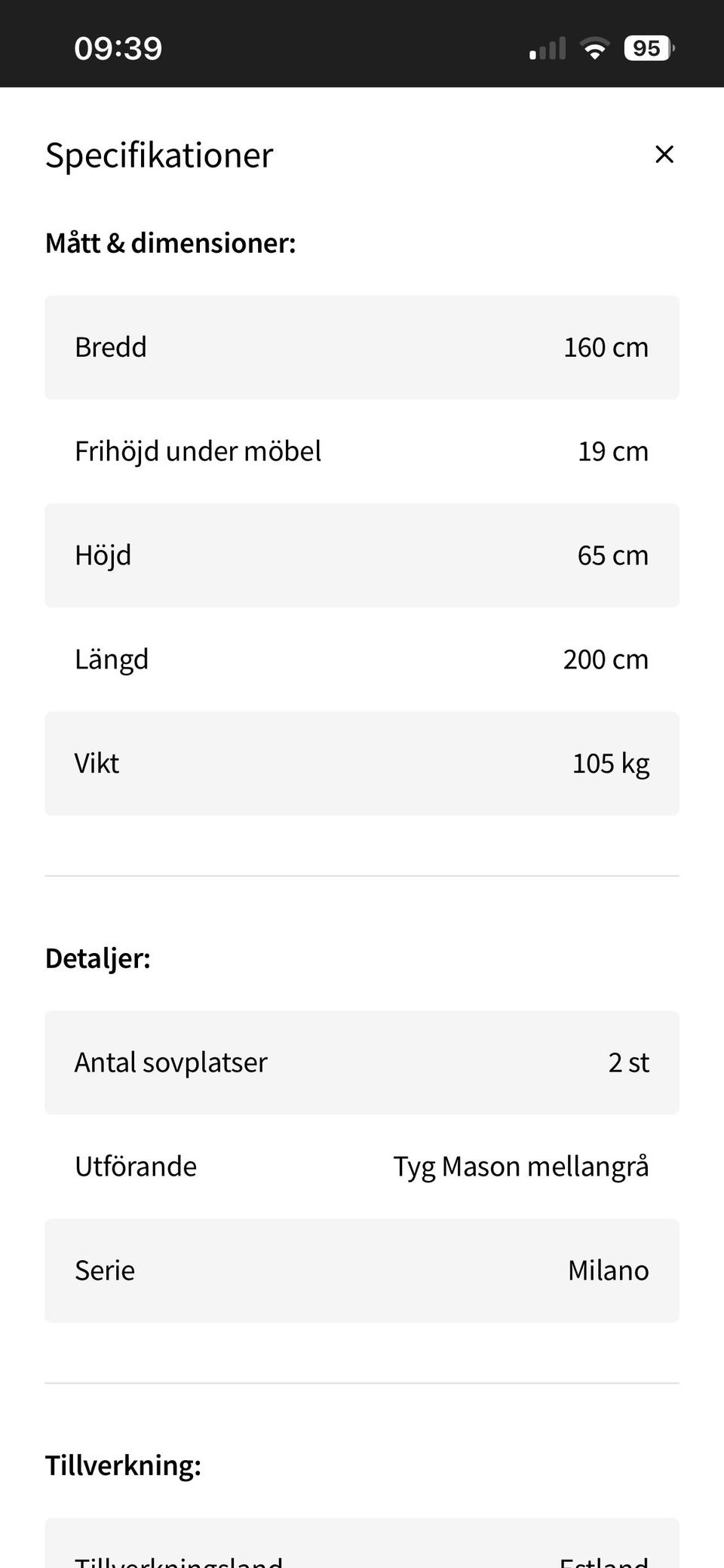Tap the Antal sovplatser row
Image resolution: width=724 pixels, height=1568 pixels.
coord(362,1062)
